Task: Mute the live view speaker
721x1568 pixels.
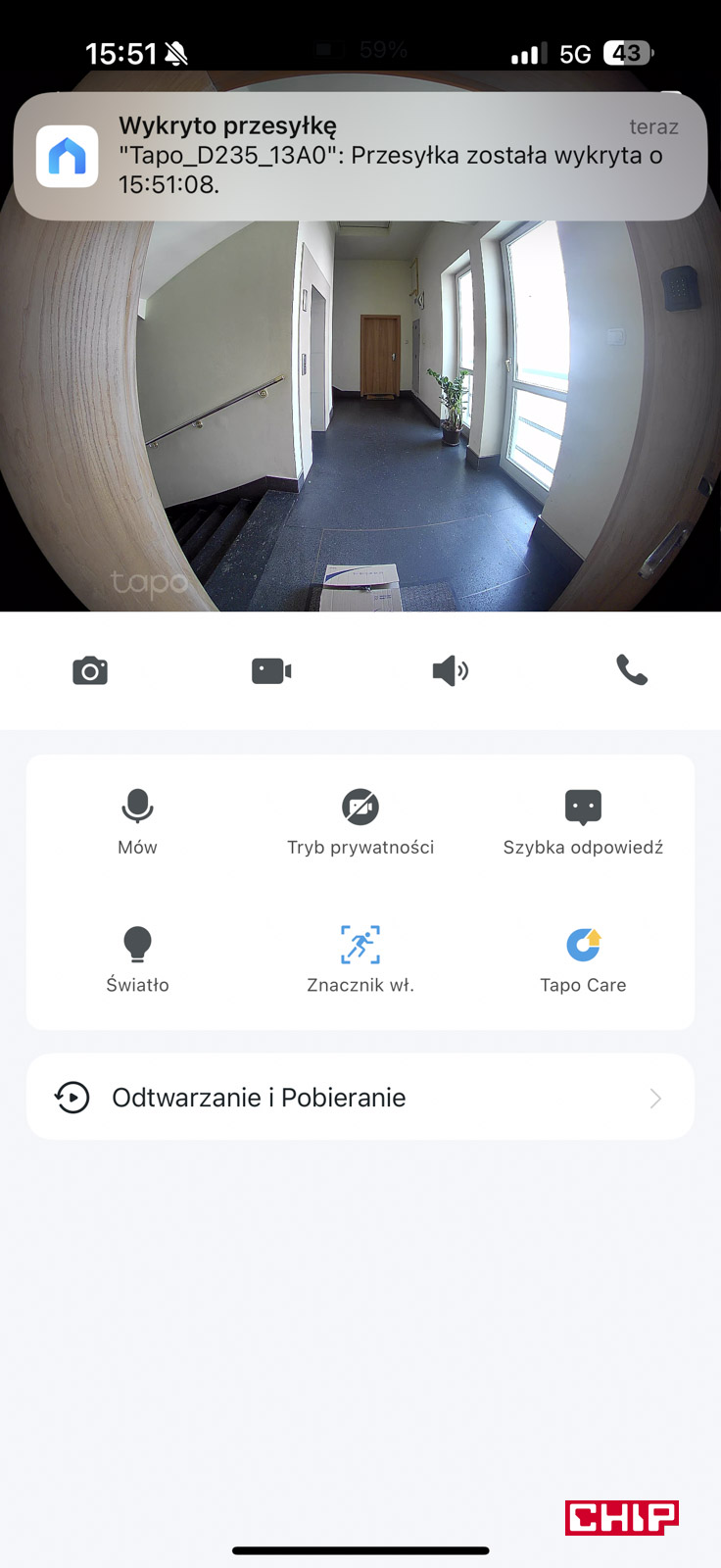Action: click(x=451, y=671)
